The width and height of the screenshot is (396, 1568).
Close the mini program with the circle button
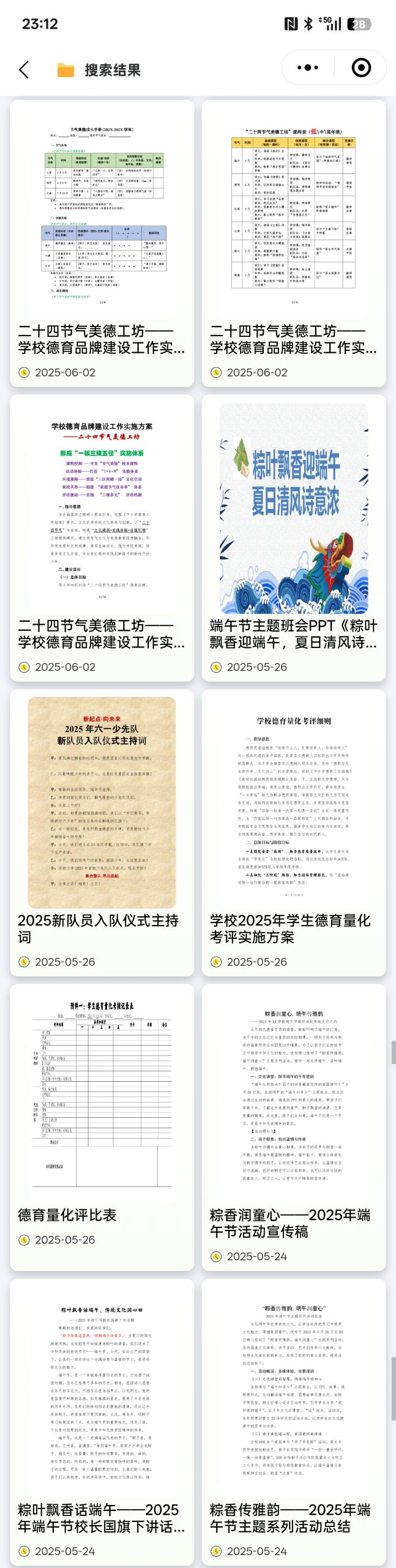pyautogui.click(x=361, y=68)
